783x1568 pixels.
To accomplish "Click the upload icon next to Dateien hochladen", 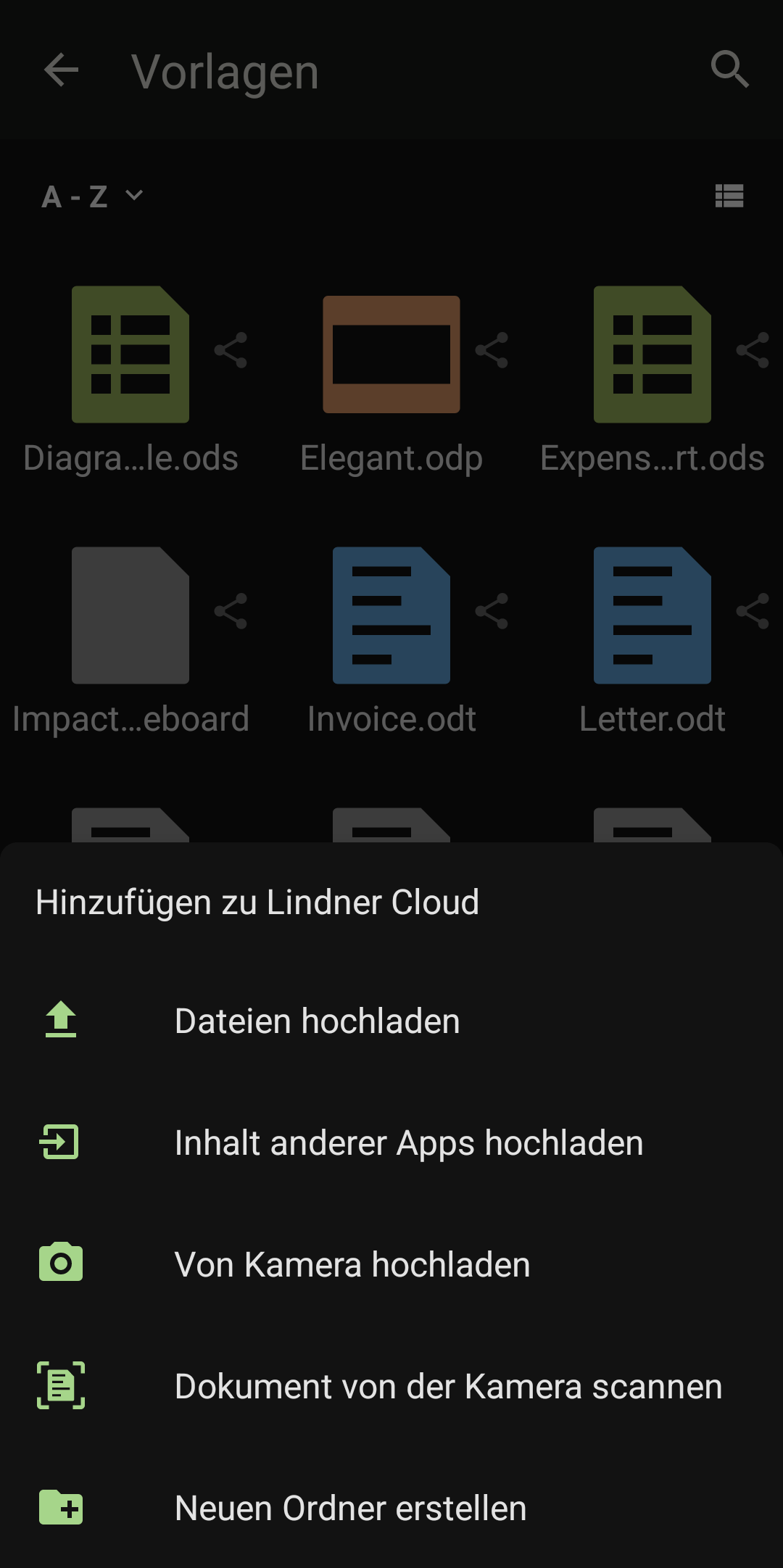I will [62, 1021].
